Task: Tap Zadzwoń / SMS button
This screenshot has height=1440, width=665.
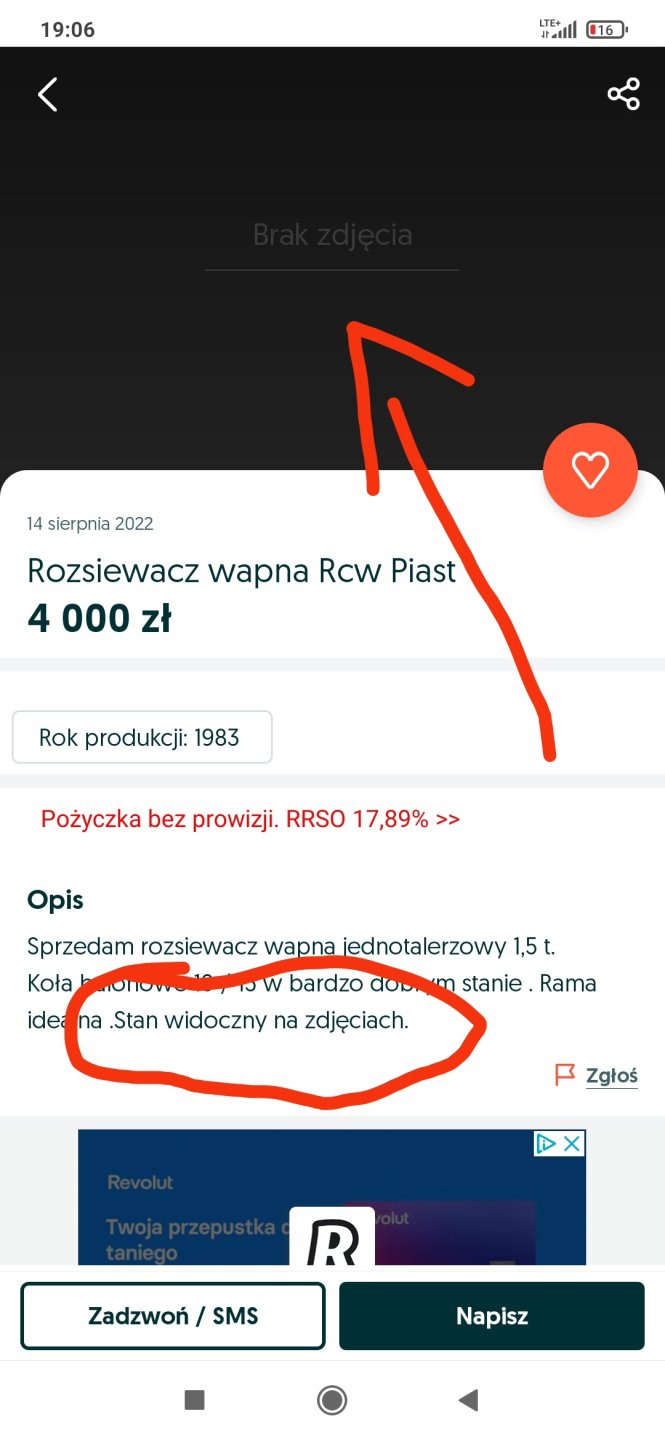Action: point(173,1316)
